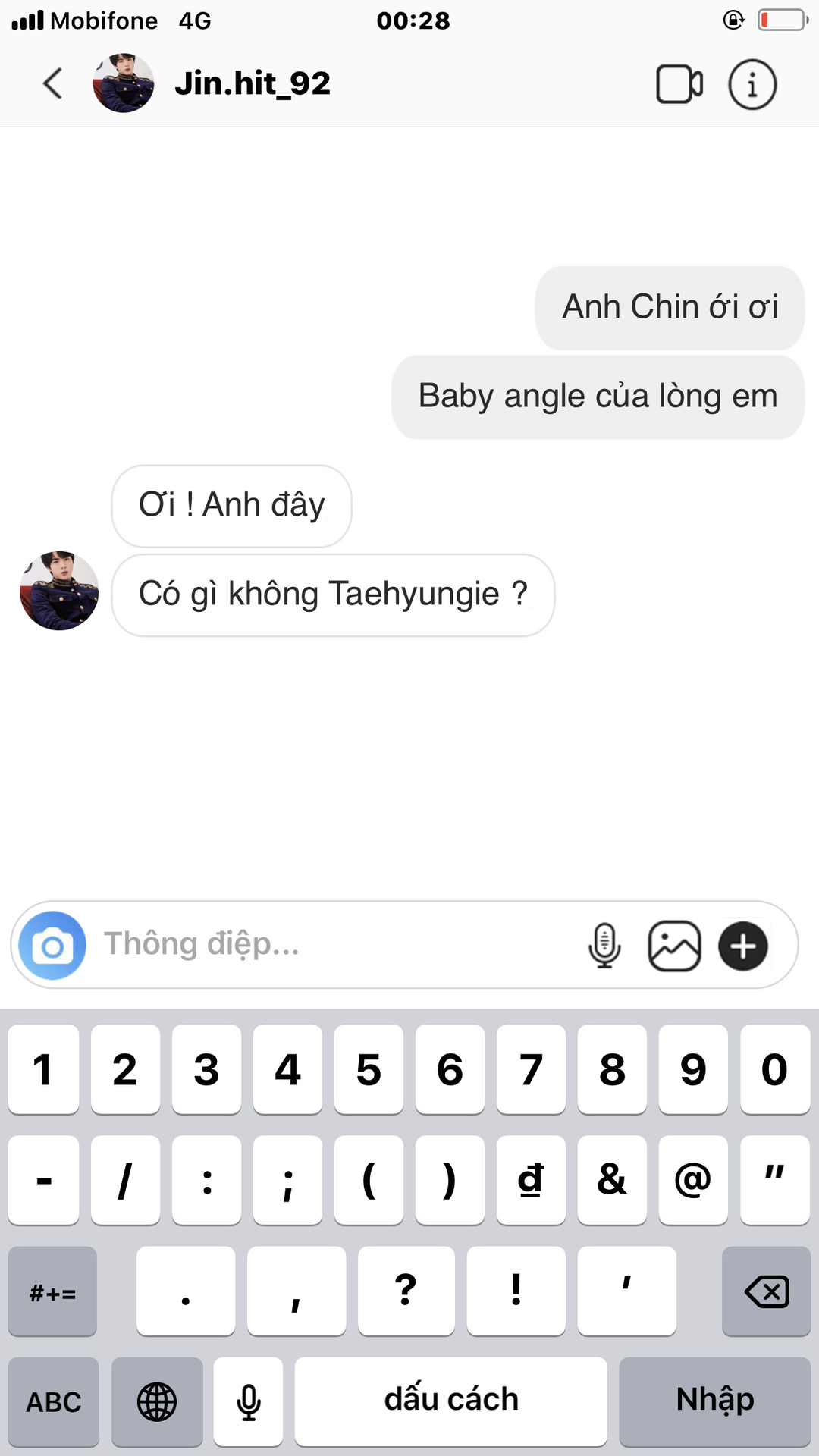Screen dimensions: 819x1456
Task: Go back from the Jin.hit_92 chat
Action: point(52,83)
